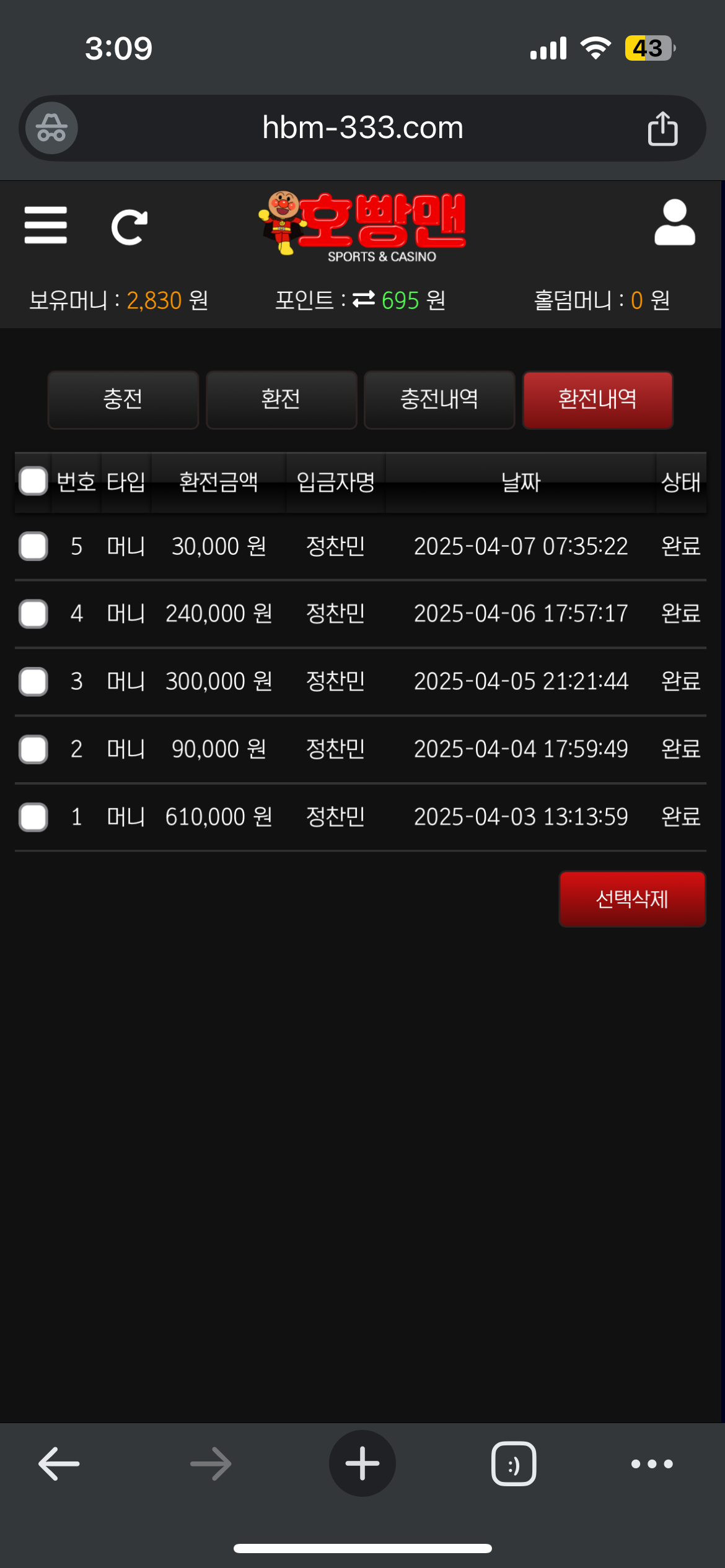The image size is (725, 1568).
Task: Check the select-all checkbox in the header
Action: coord(33,481)
